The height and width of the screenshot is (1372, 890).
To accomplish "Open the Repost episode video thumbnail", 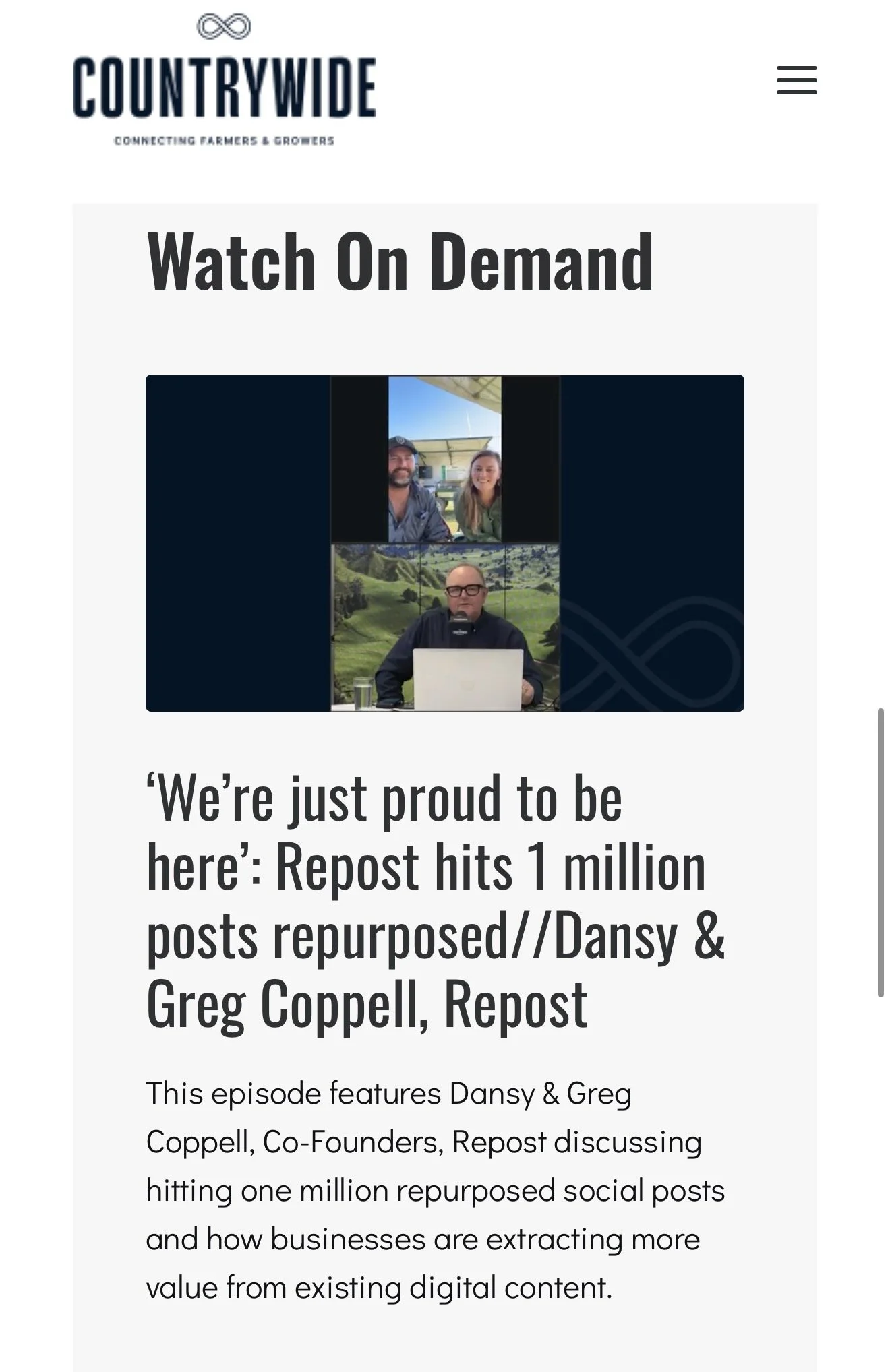I will [445, 543].
